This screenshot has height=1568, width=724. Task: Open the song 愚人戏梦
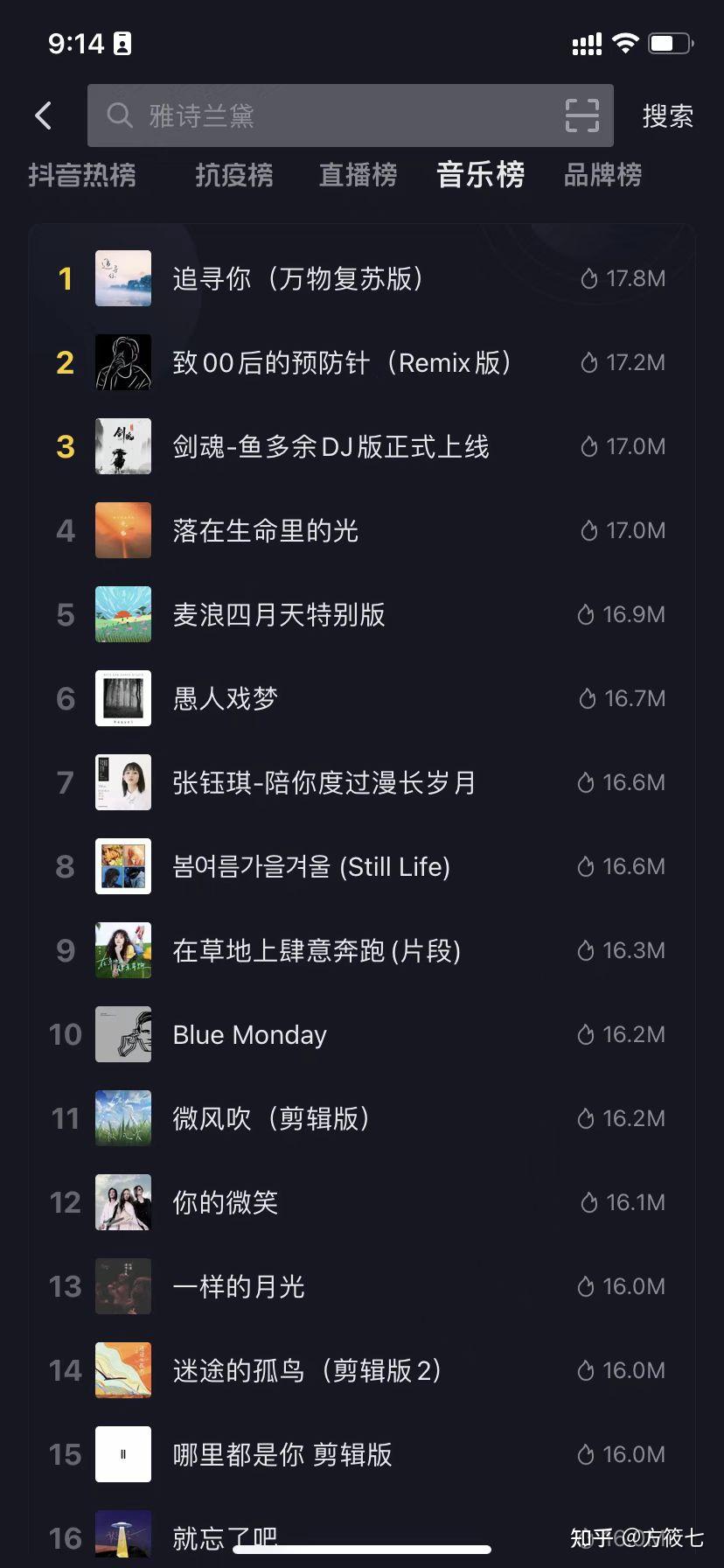[226, 699]
